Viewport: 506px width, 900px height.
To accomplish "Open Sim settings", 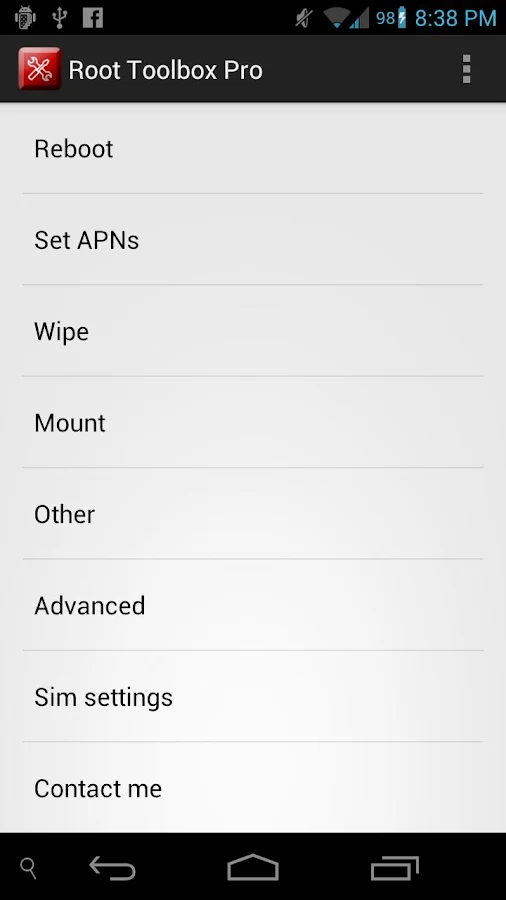I will [x=253, y=696].
